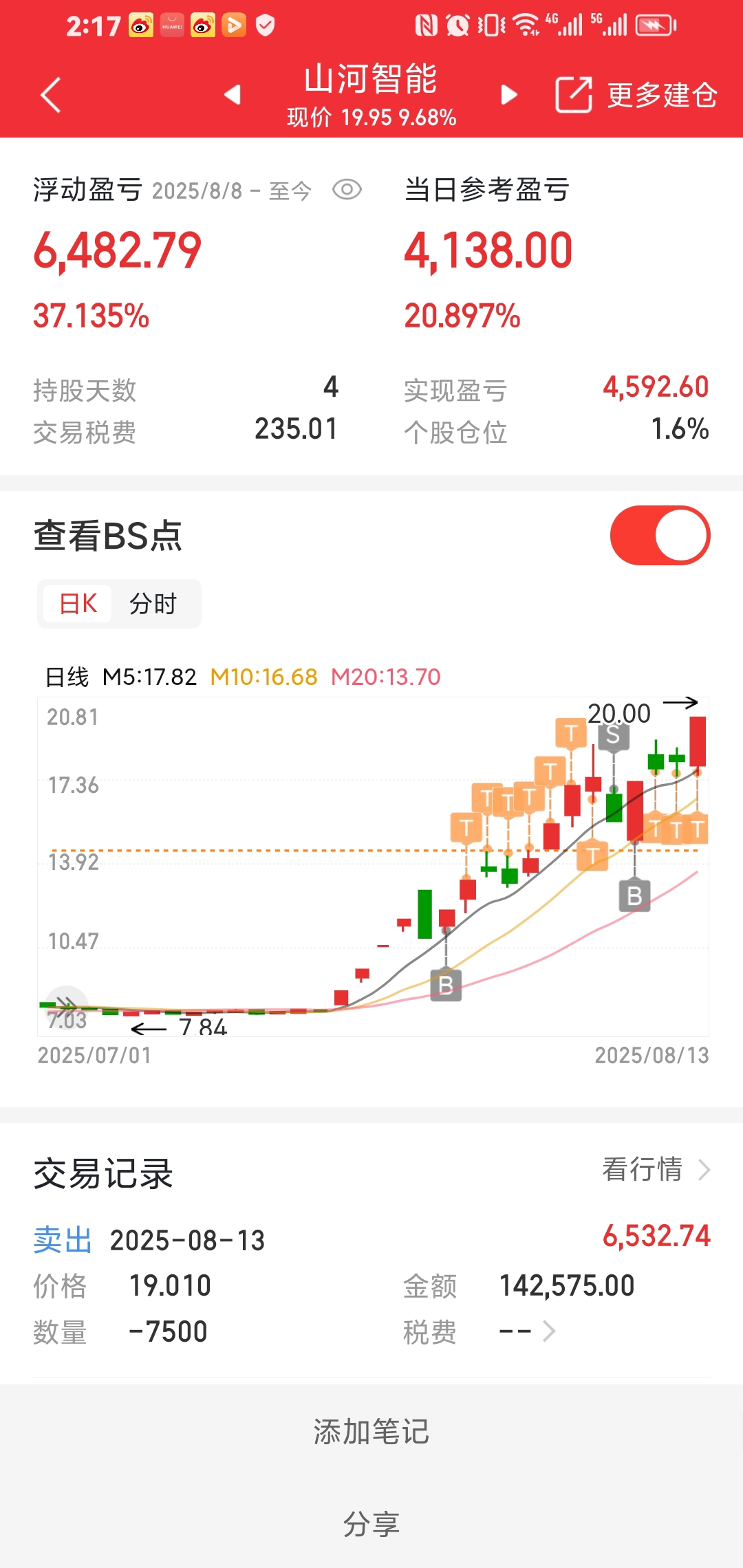Tap 添加笔记 to add a note
This screenshot has width=743, height=1568.
click(371, 1432)
